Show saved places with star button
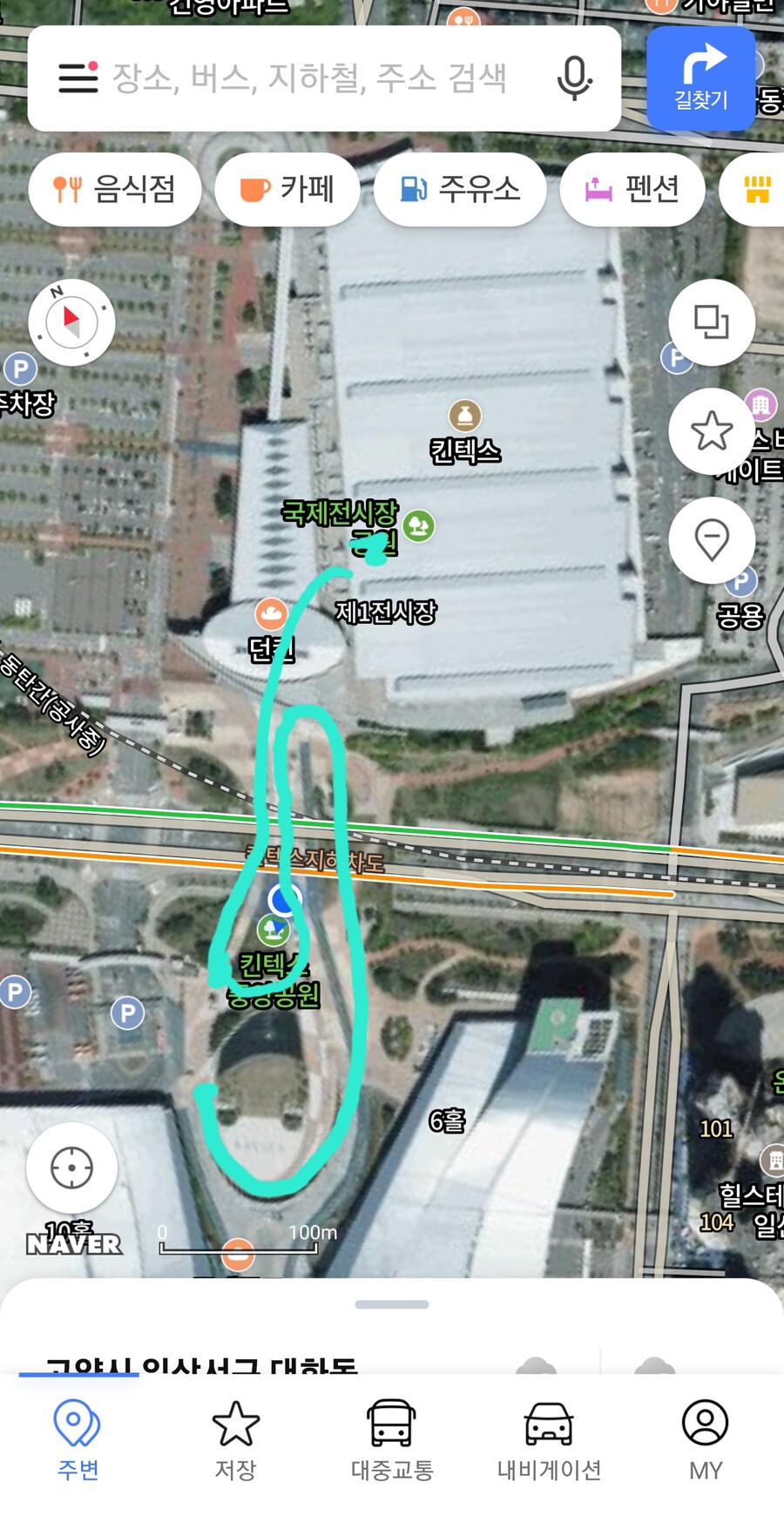Screen dimensions: 784x1523 [712, 431]
